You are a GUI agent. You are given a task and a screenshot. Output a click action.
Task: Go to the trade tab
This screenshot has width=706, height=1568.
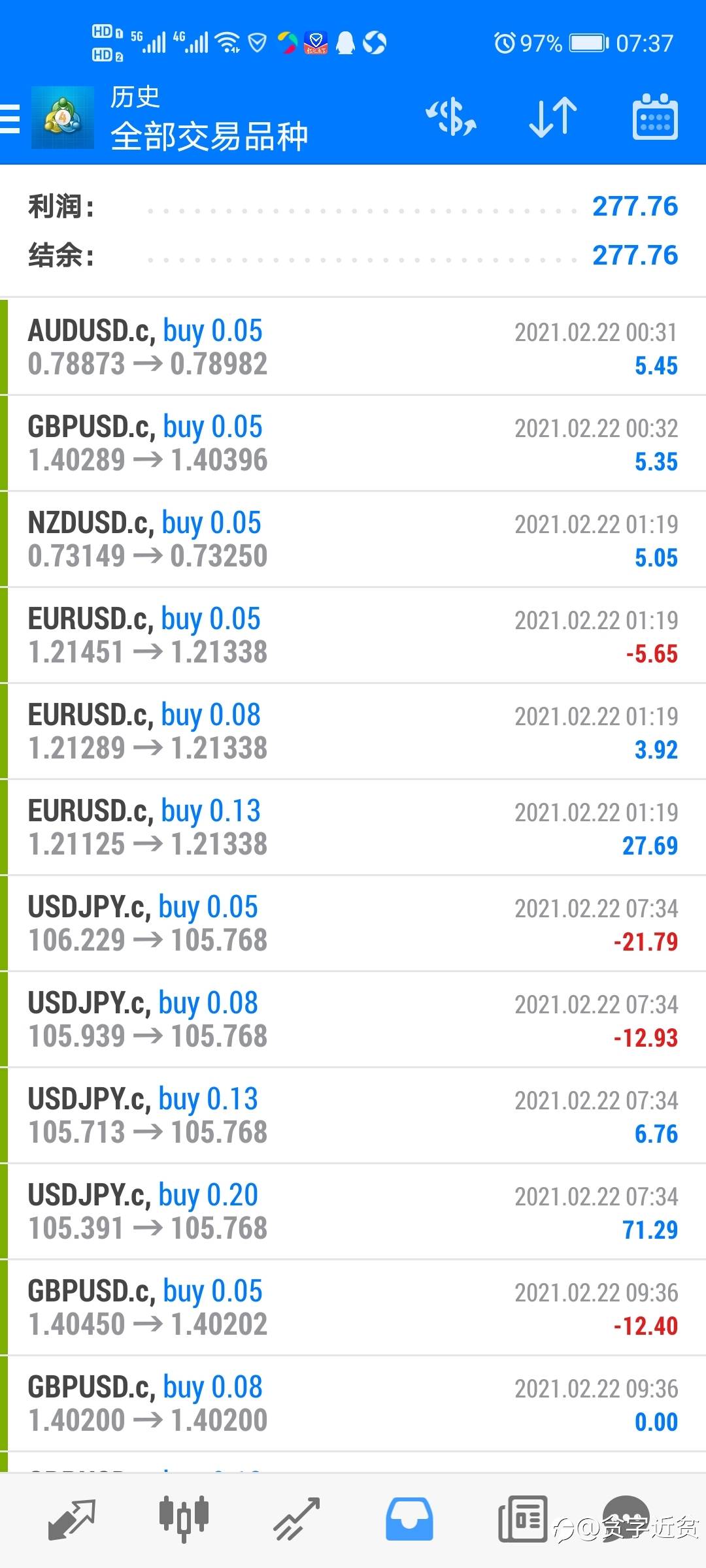[296, 1518]
